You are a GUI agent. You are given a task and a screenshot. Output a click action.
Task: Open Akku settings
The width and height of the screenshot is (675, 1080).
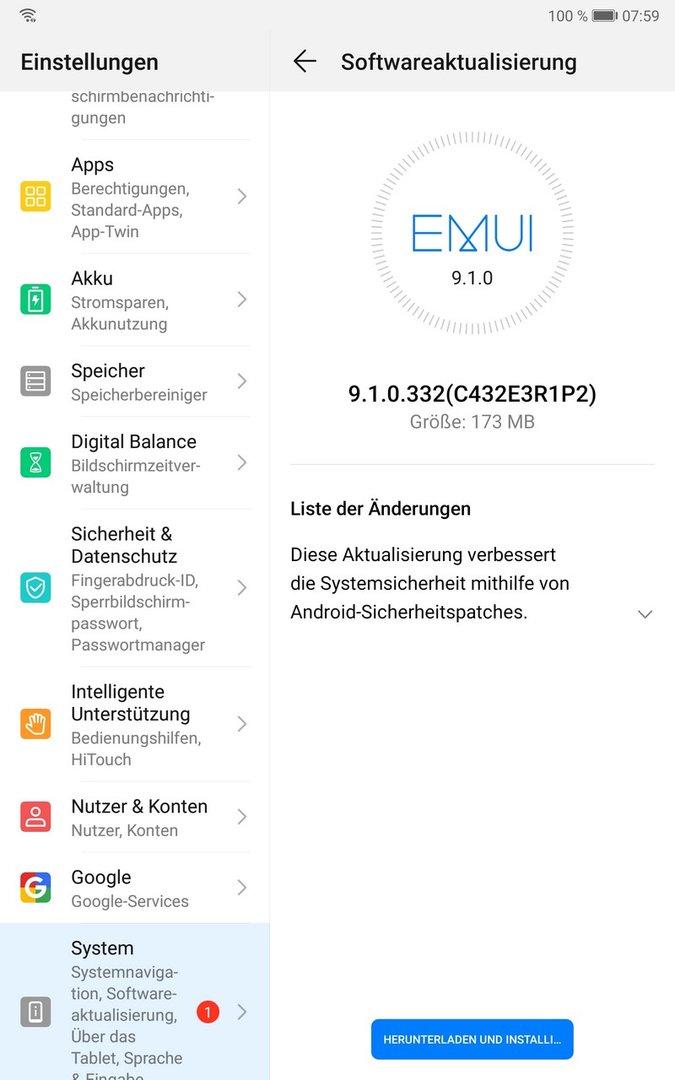coord(135,300)
